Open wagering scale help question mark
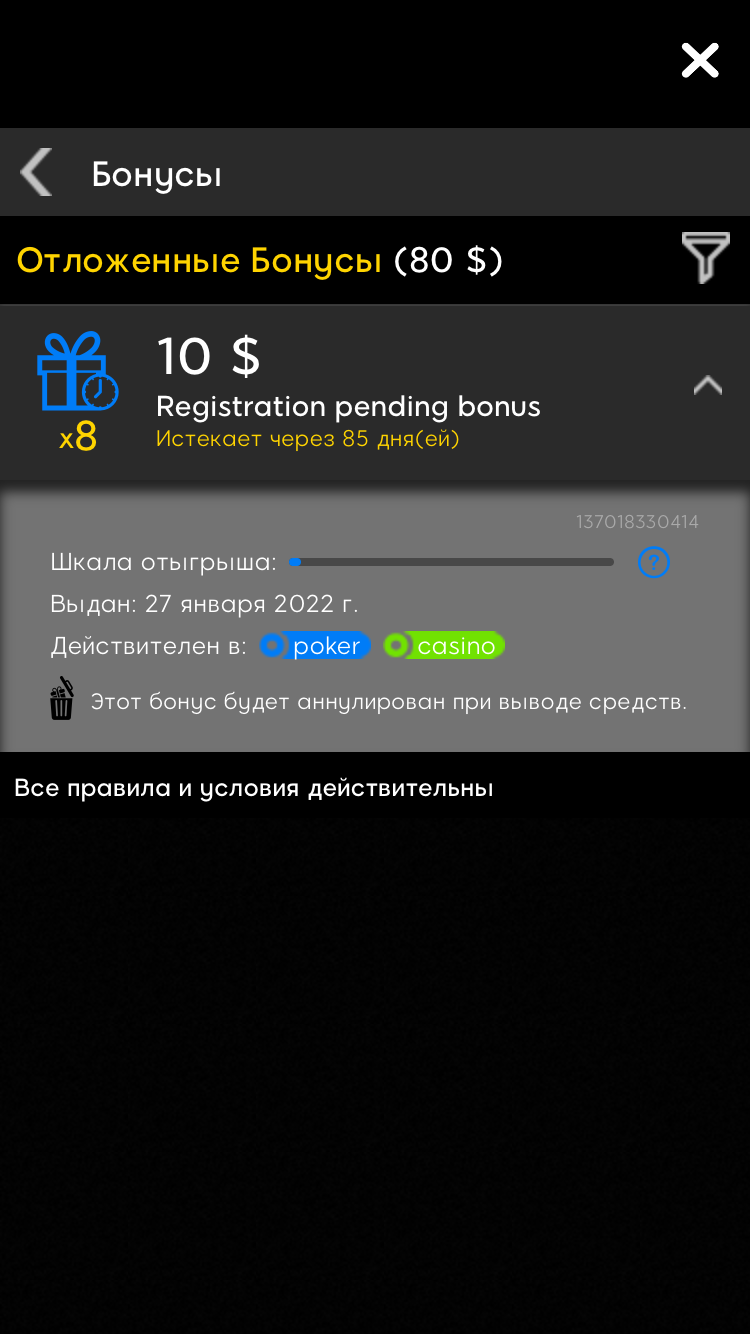This screenshot has width=750, height=1334. pyautogui.click(x=654, y=562)
